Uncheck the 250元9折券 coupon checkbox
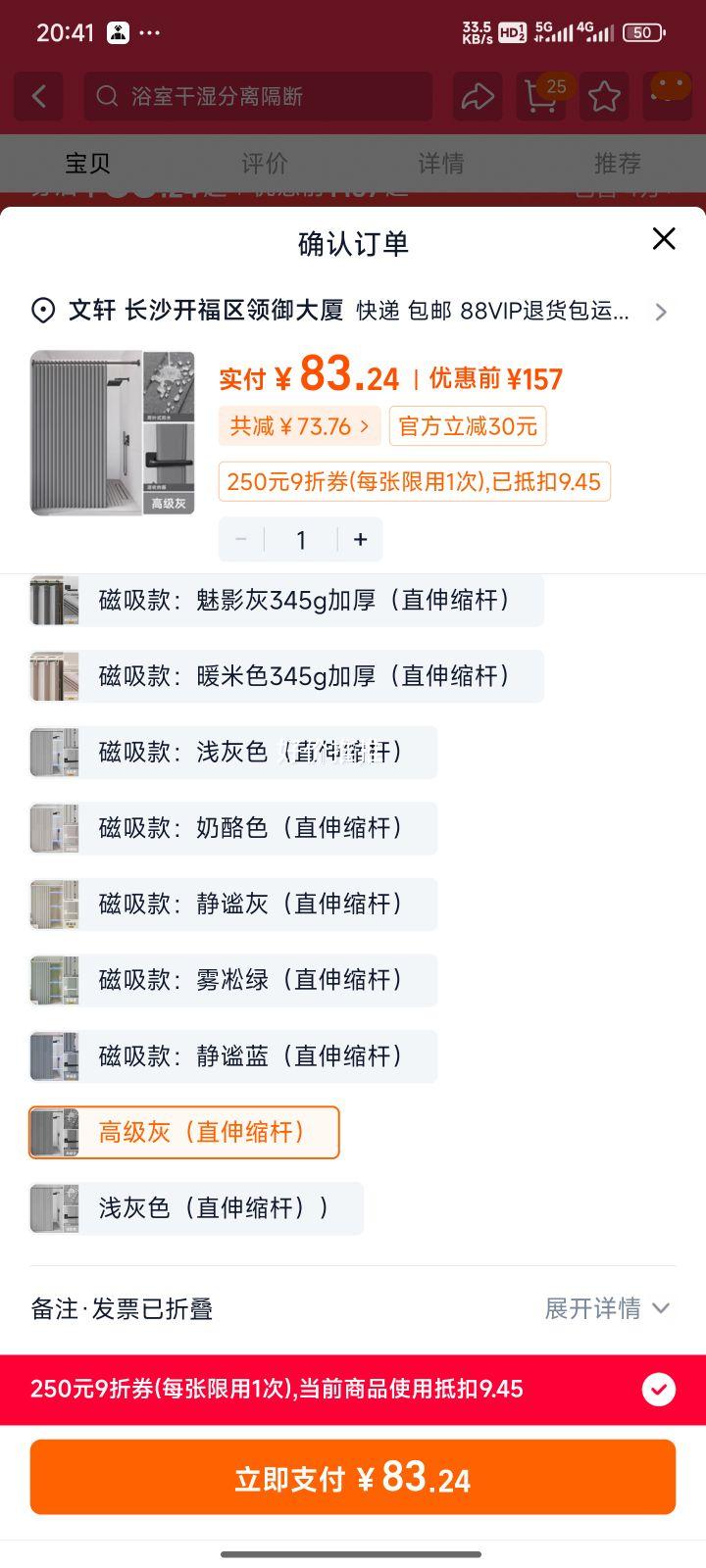 (658, 1389)
